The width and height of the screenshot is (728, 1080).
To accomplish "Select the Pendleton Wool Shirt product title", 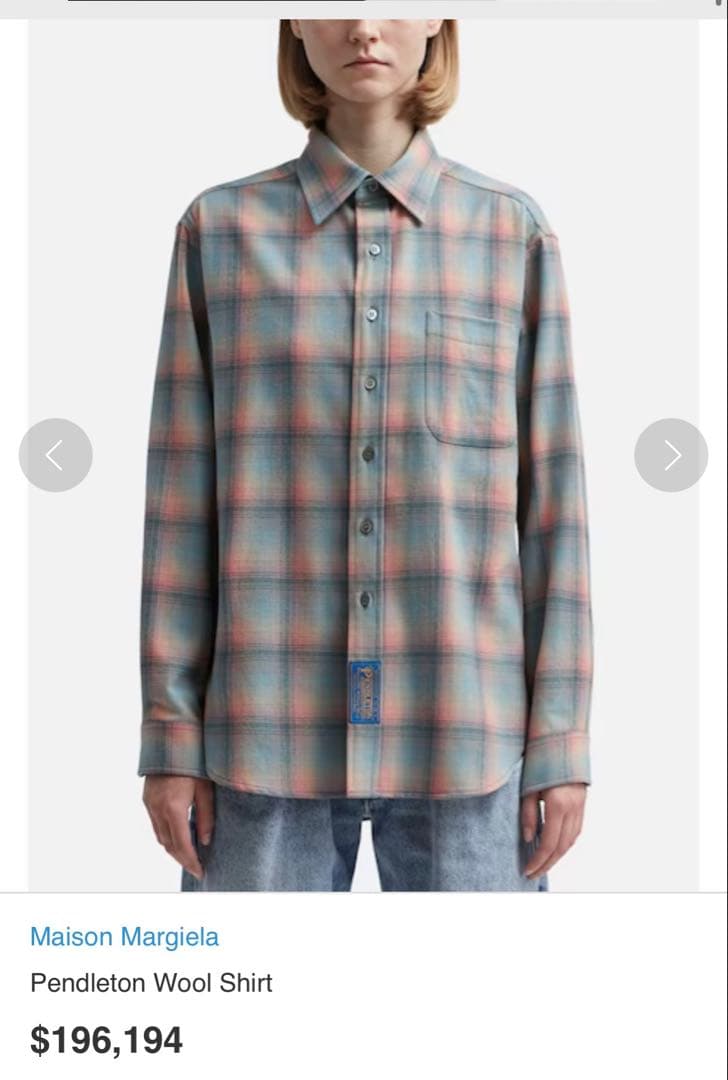I will [151, 983].
